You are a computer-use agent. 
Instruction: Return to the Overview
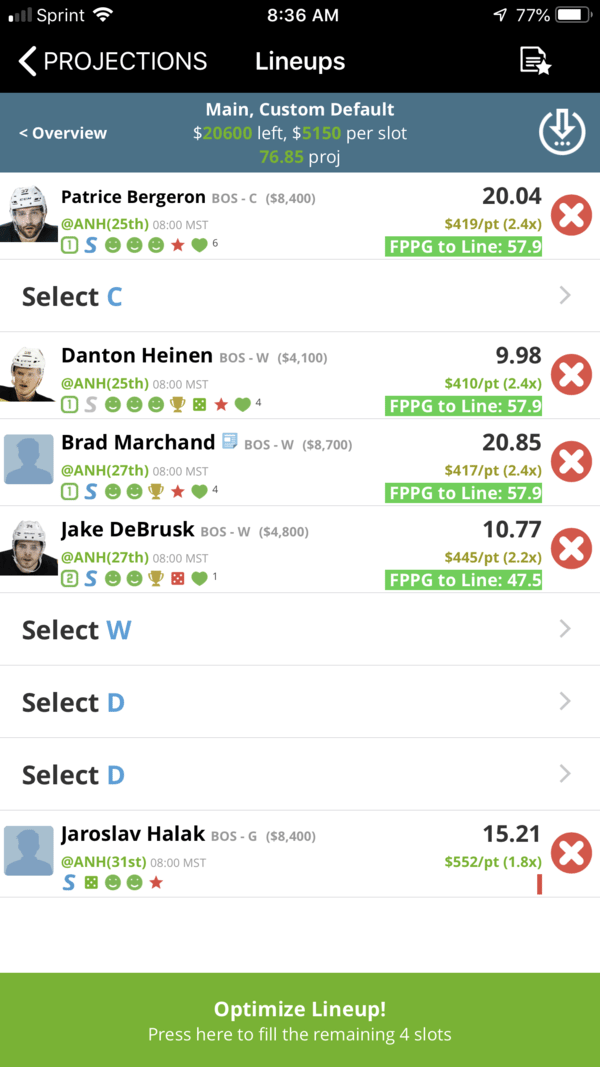pos(63,133)
